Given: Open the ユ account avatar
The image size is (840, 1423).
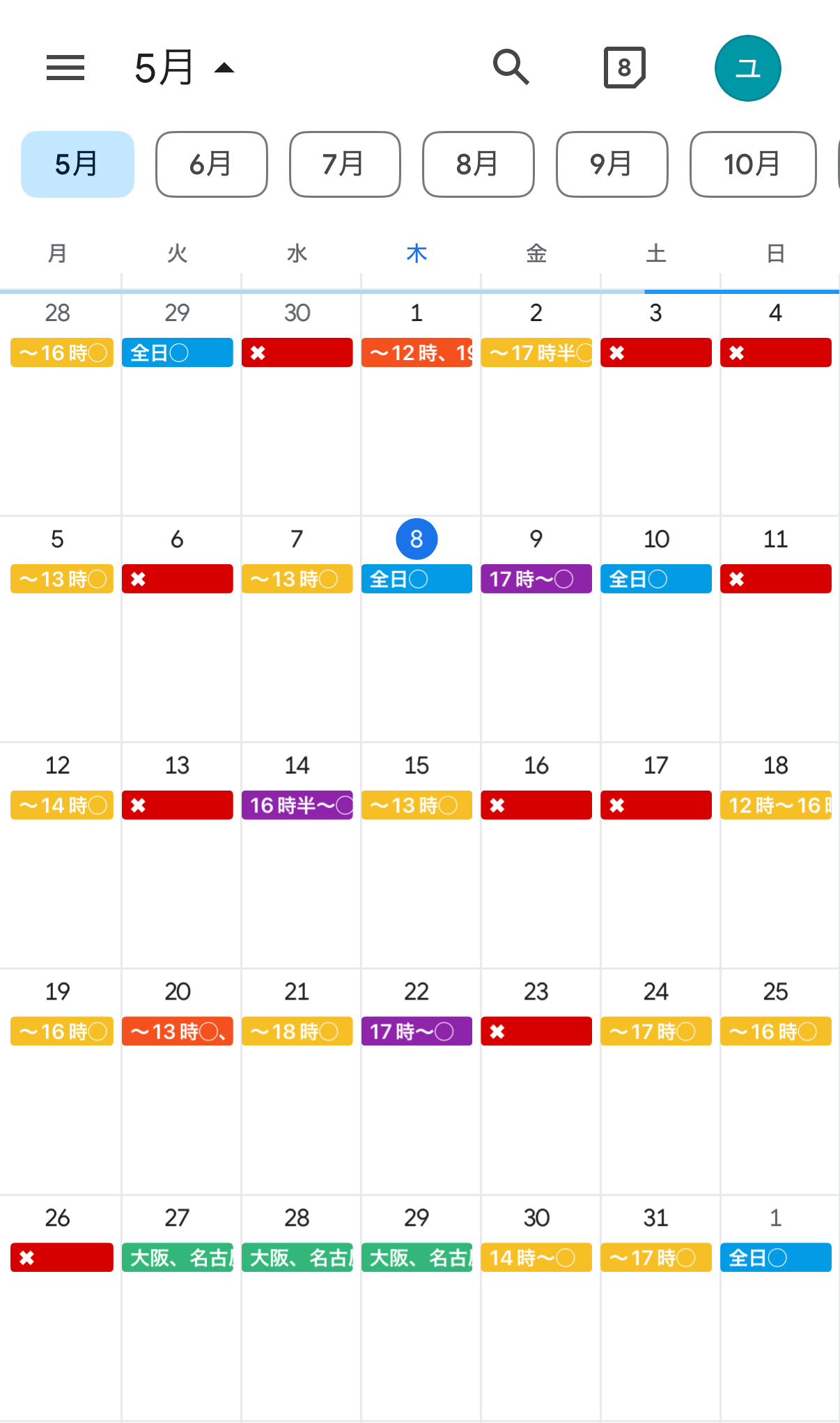Looking at the screenshot, I should [x=748, y=68].
